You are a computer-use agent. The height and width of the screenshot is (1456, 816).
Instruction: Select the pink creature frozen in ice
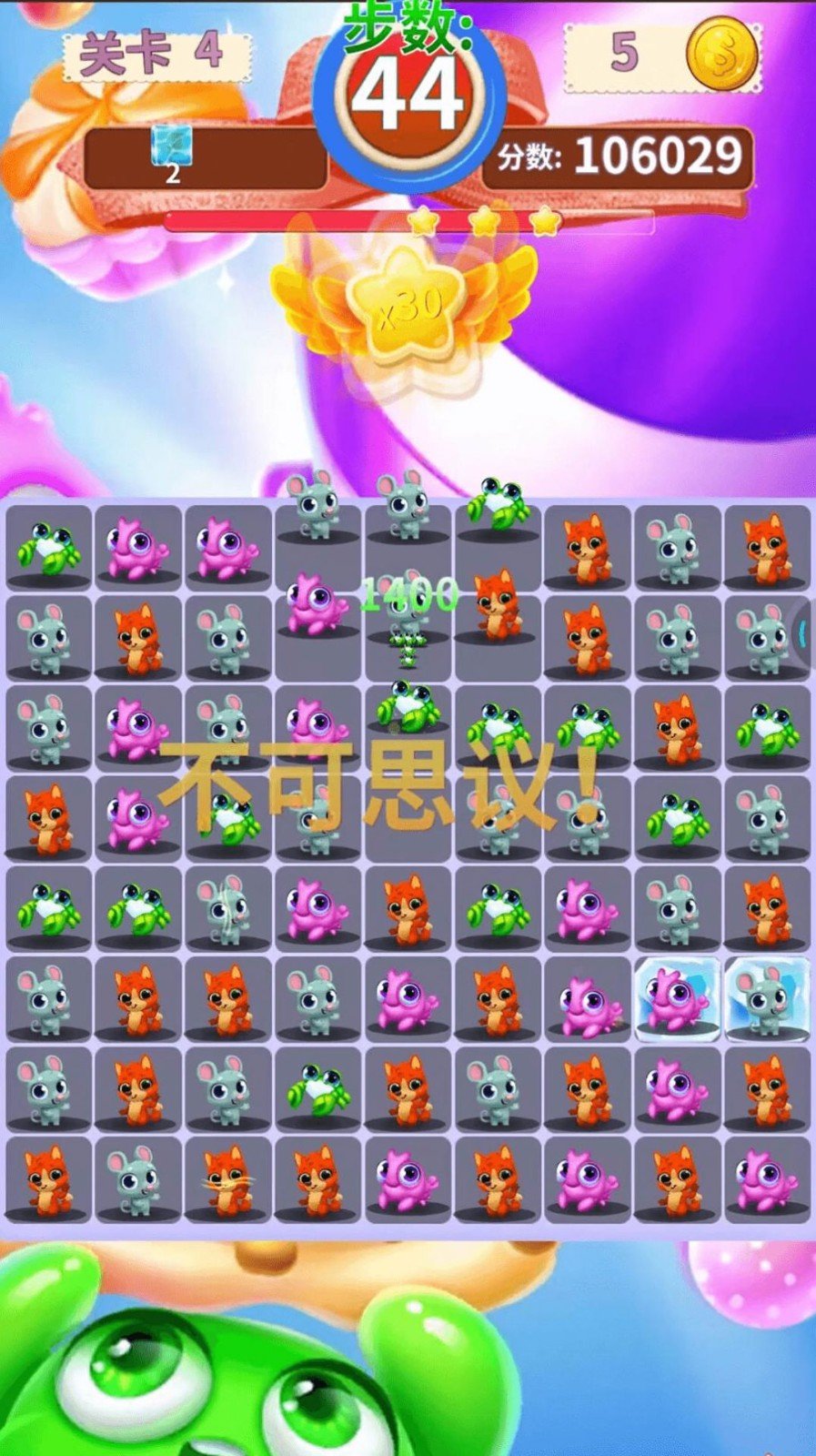tap(677, 998)
